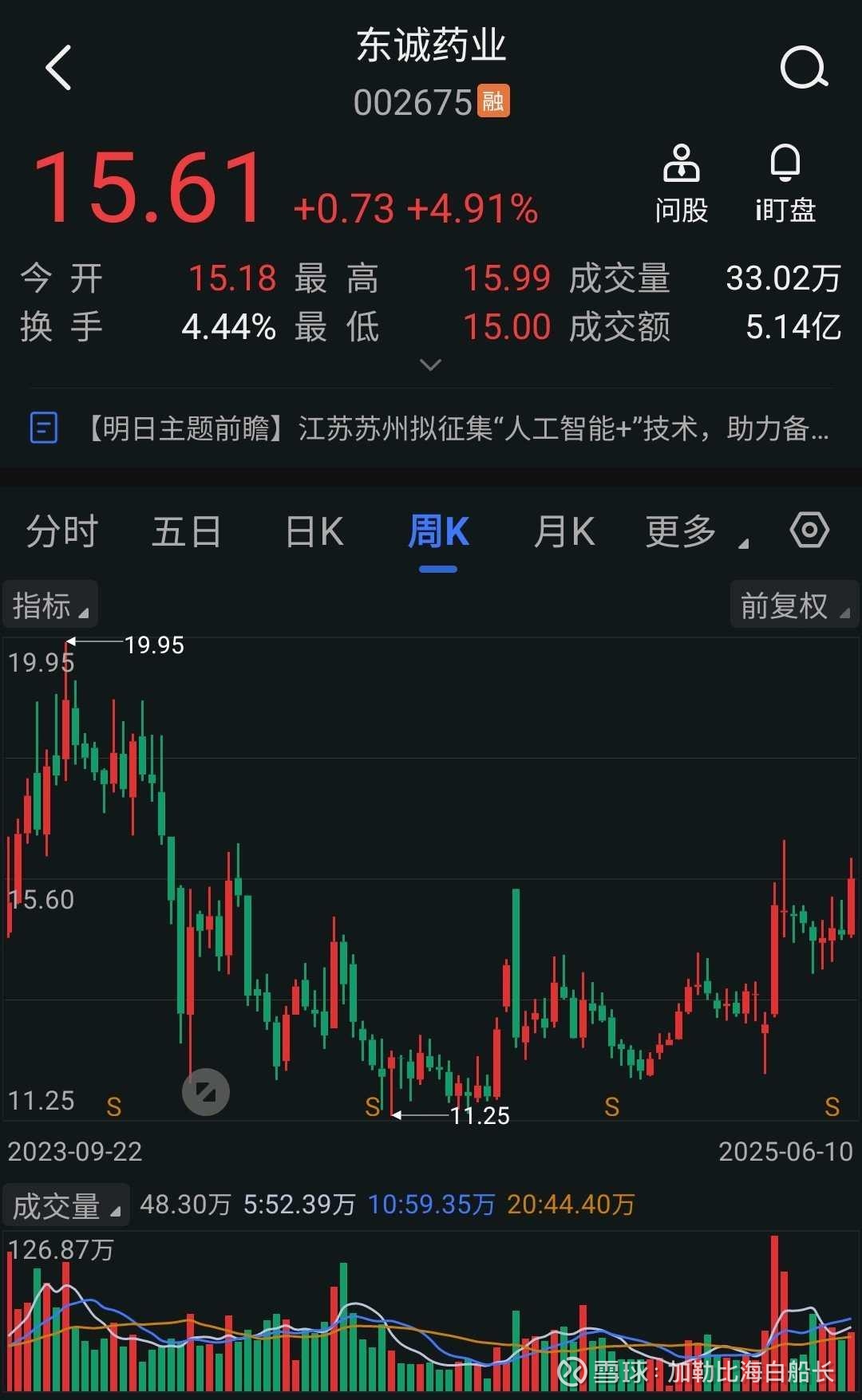Select the 日K chart tab
862x1400 pixels.
314,531
